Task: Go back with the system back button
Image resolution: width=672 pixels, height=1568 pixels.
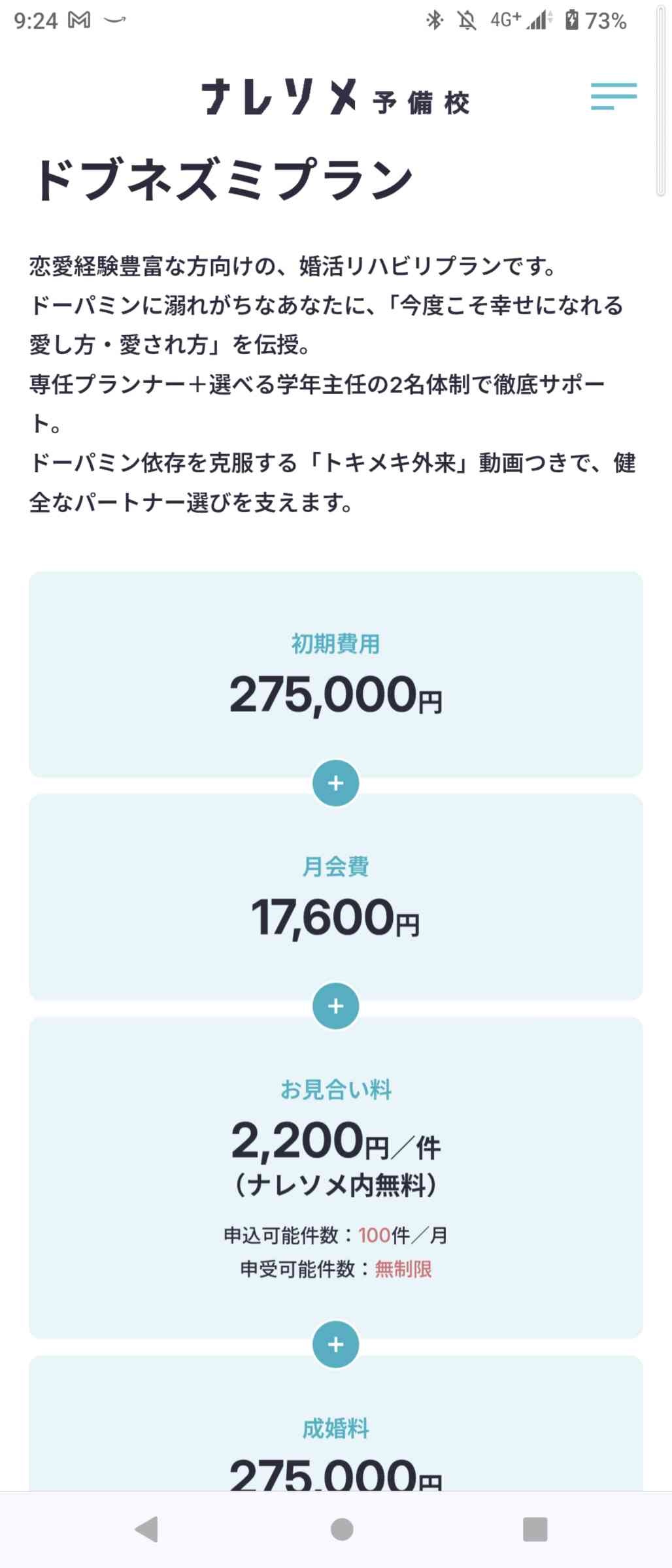Action: tap(146, 1529)
